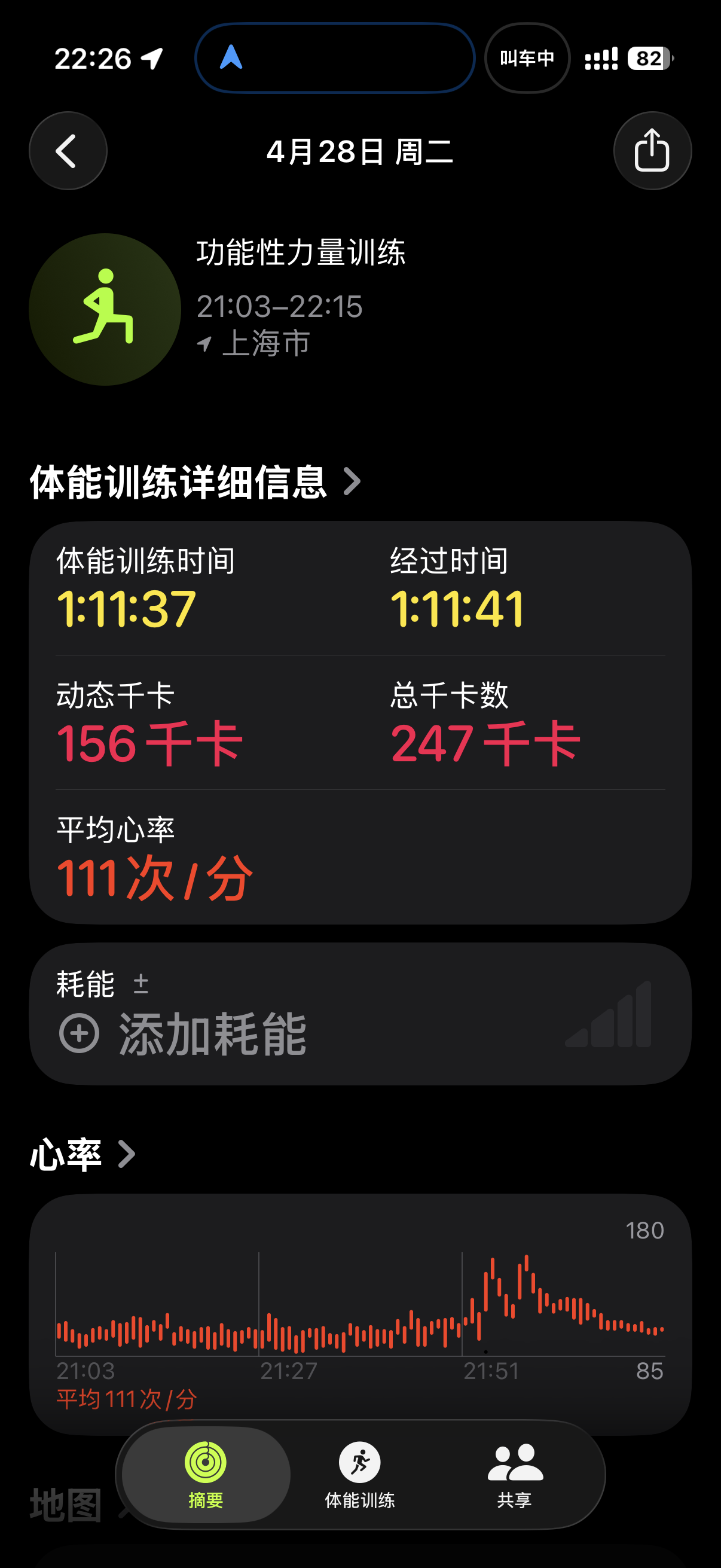This screenshot has width=721, height=1568.
Task: Open navigation activity in Dynamic Island
Action: (x=335, y=59)
